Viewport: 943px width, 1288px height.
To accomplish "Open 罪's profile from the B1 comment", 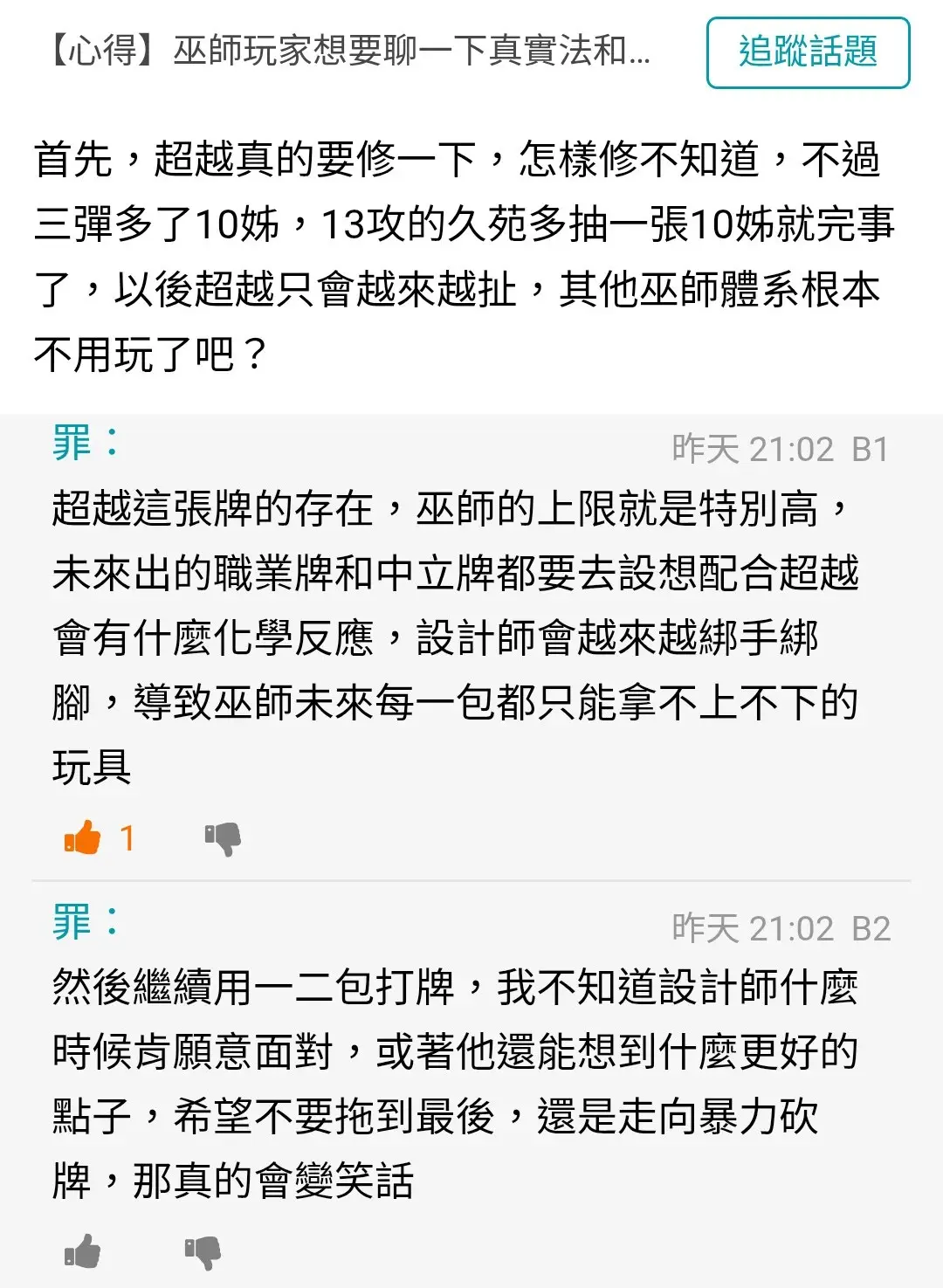I will pos(72,443).
